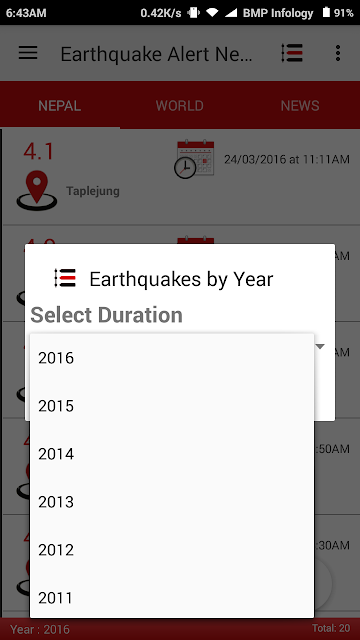This screenshot has height=640, width=360.
Task: Open the Taplejung 4.1 earthquake entry
Action: [180, 177]
